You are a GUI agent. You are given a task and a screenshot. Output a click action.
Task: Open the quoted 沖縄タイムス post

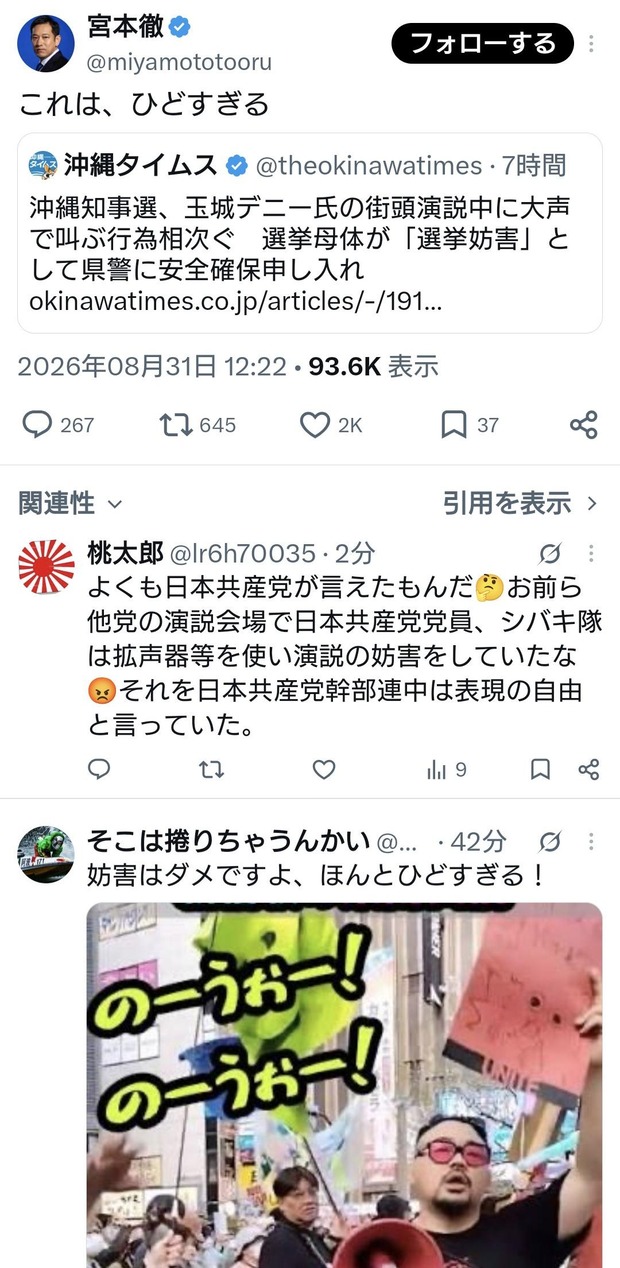click(x=310, y=233)
